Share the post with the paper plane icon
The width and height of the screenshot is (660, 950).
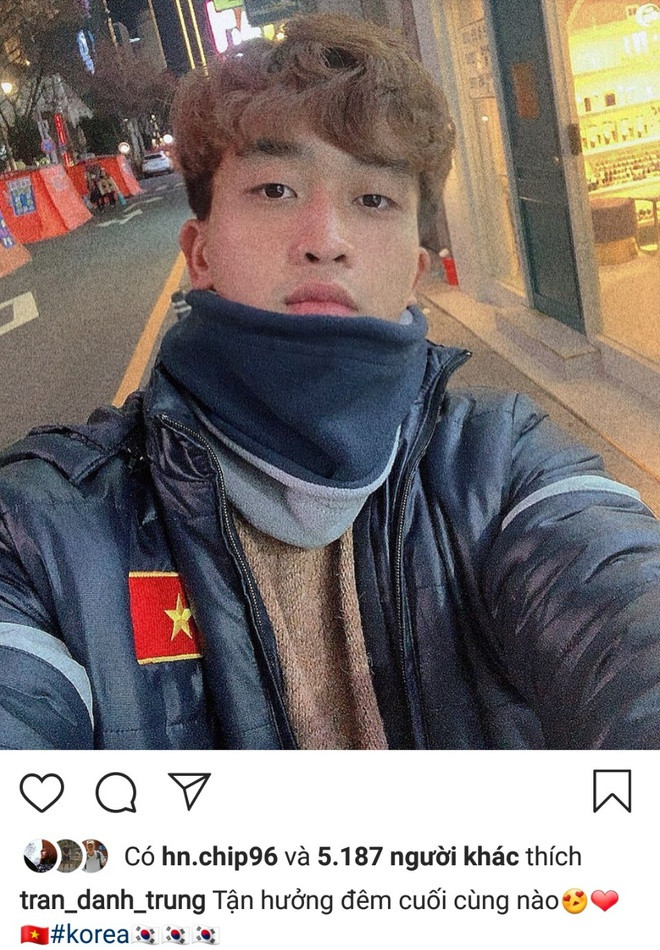[189, 790]
